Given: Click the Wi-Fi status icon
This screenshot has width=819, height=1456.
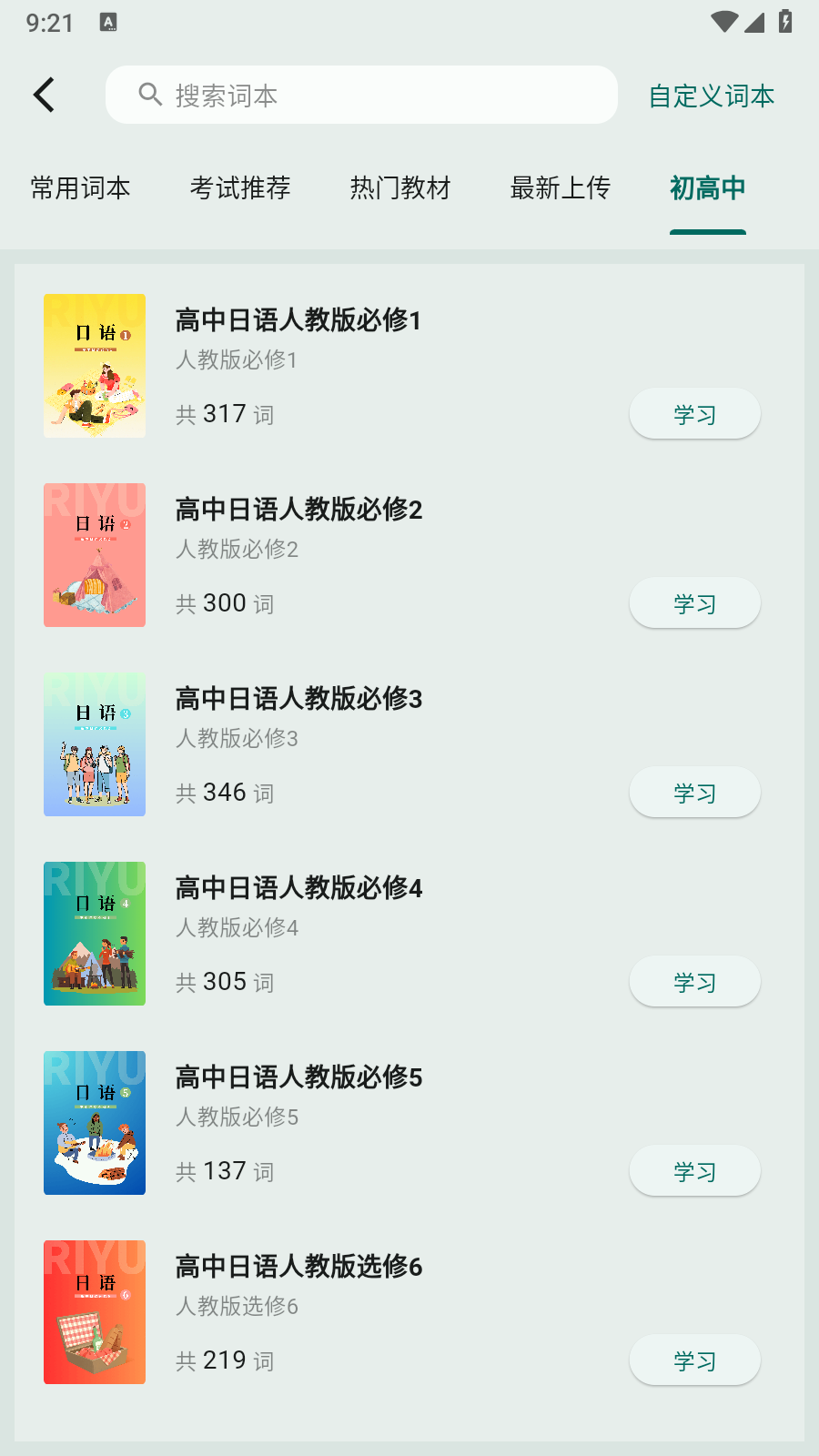Looking at the screenshot, I should [x=723, y=23].
